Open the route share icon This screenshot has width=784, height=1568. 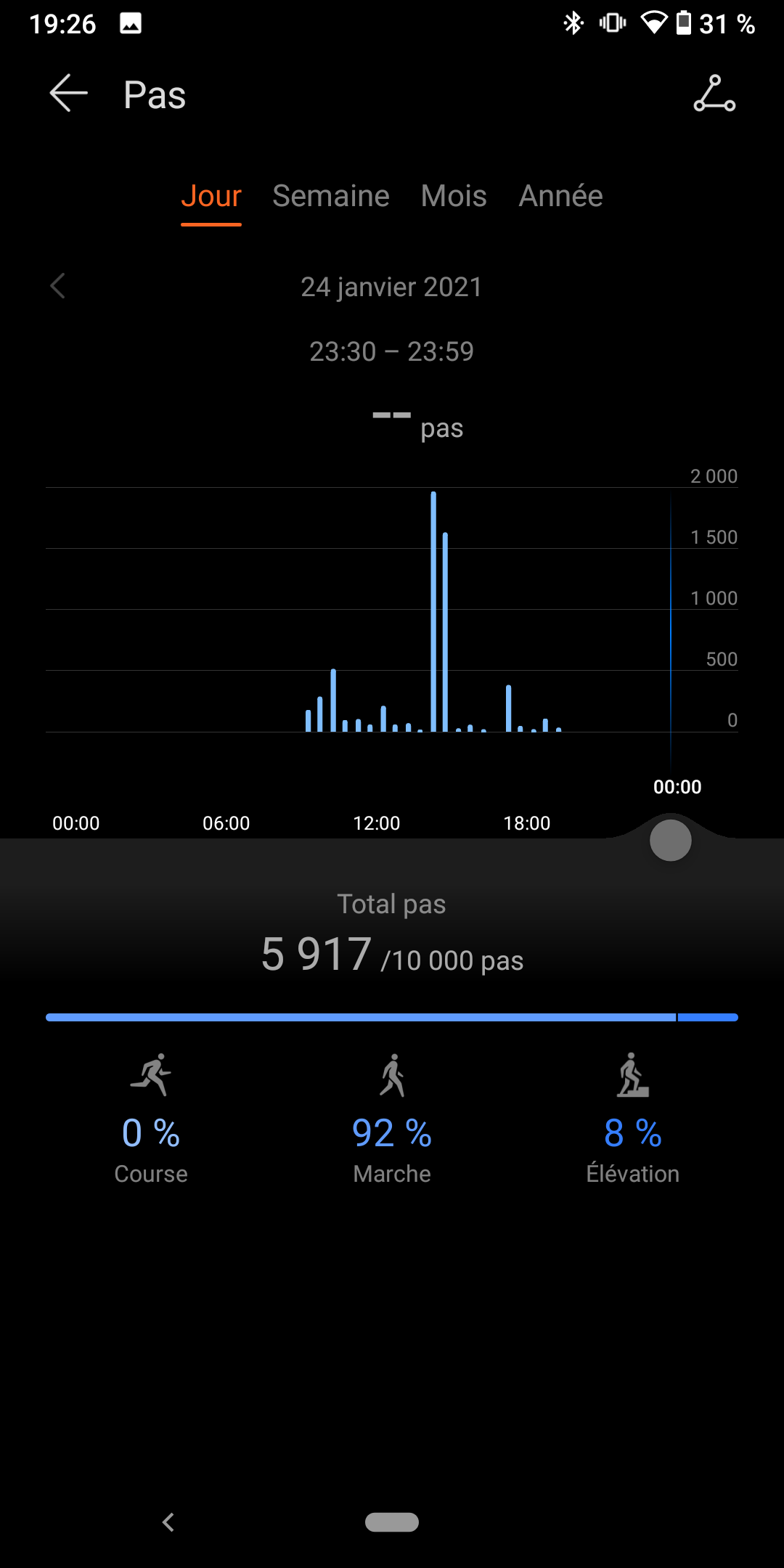(x=714, y=94)
